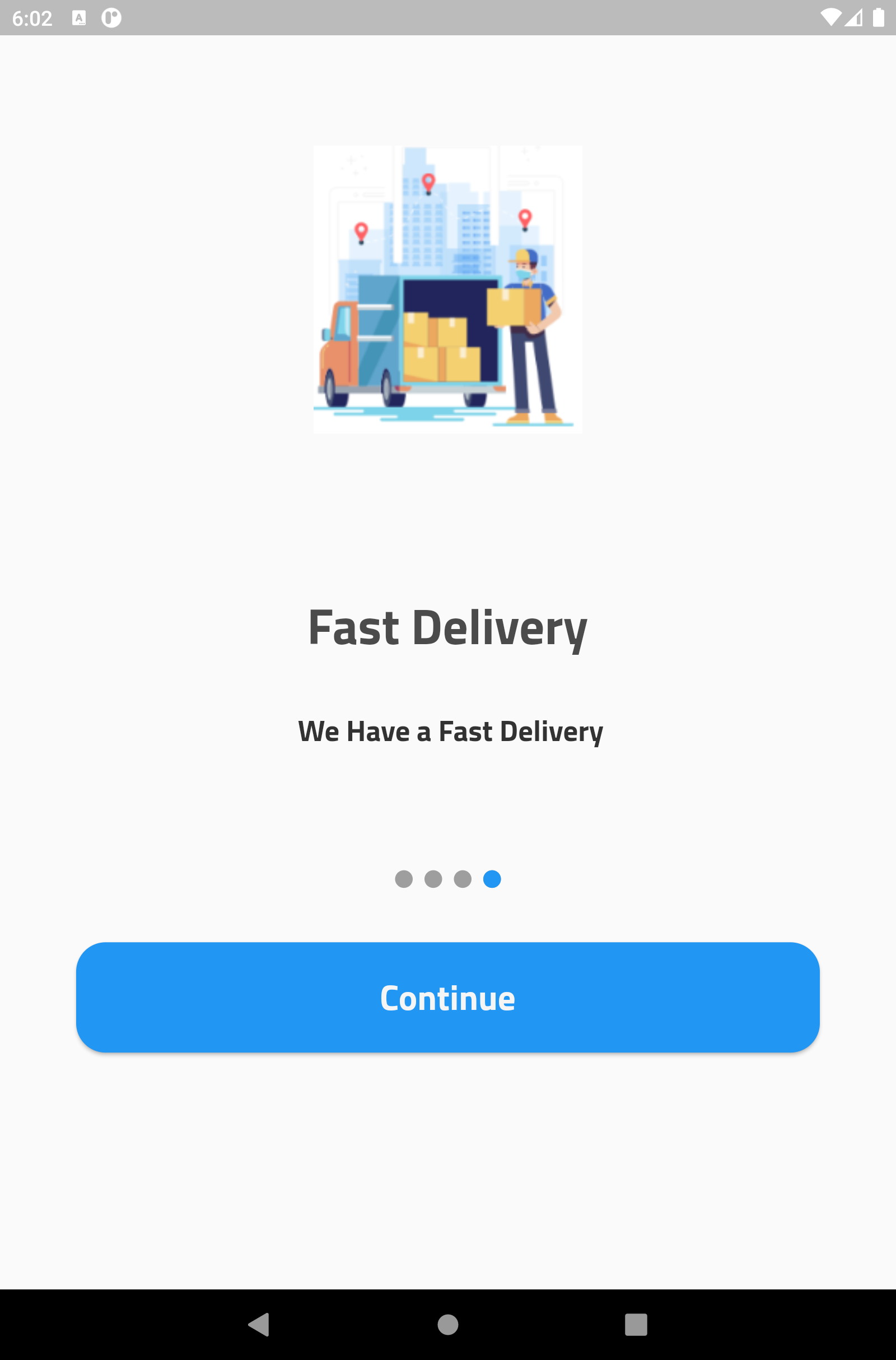Select the third page indicator dot
Viewport: 896px width, 1360px height.
463,879
